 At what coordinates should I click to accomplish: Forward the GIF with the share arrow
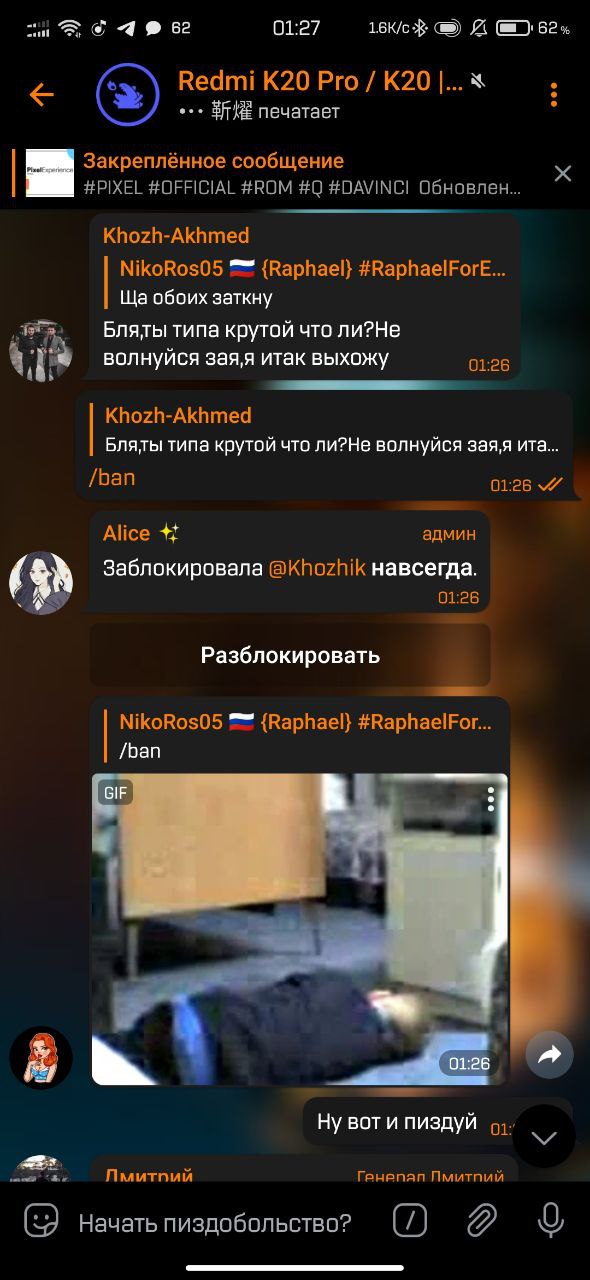click(549, 1054)
